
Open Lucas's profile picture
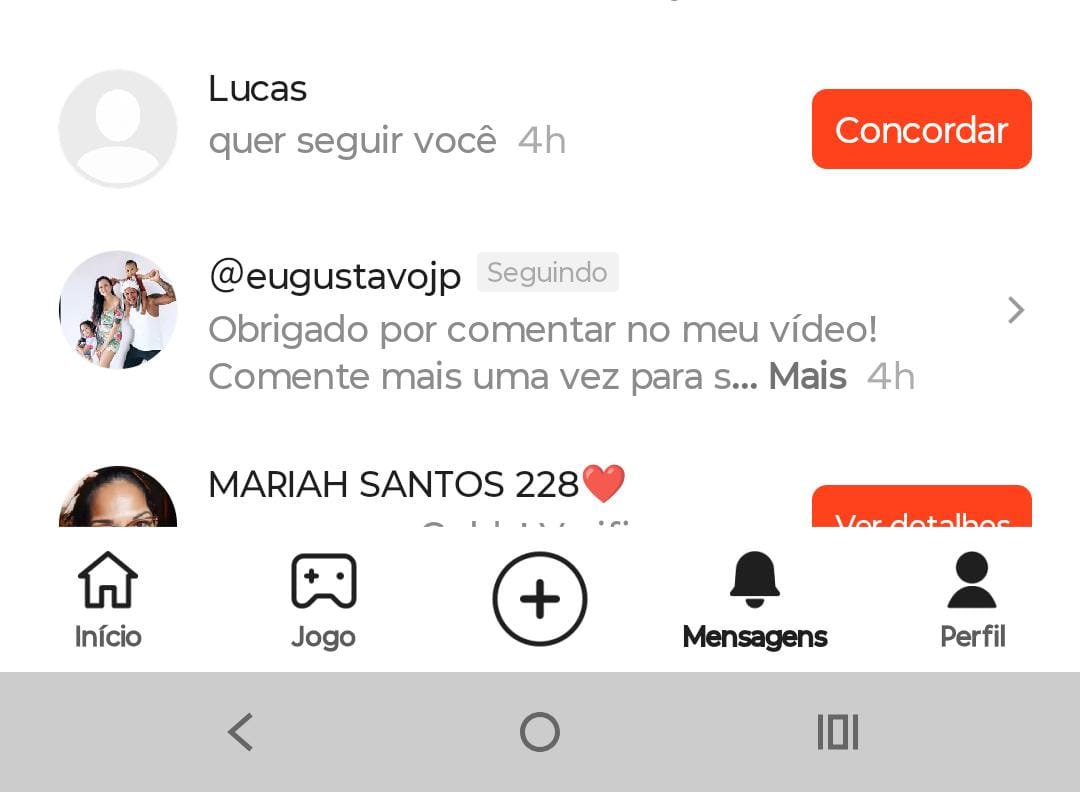pos(118,128)
